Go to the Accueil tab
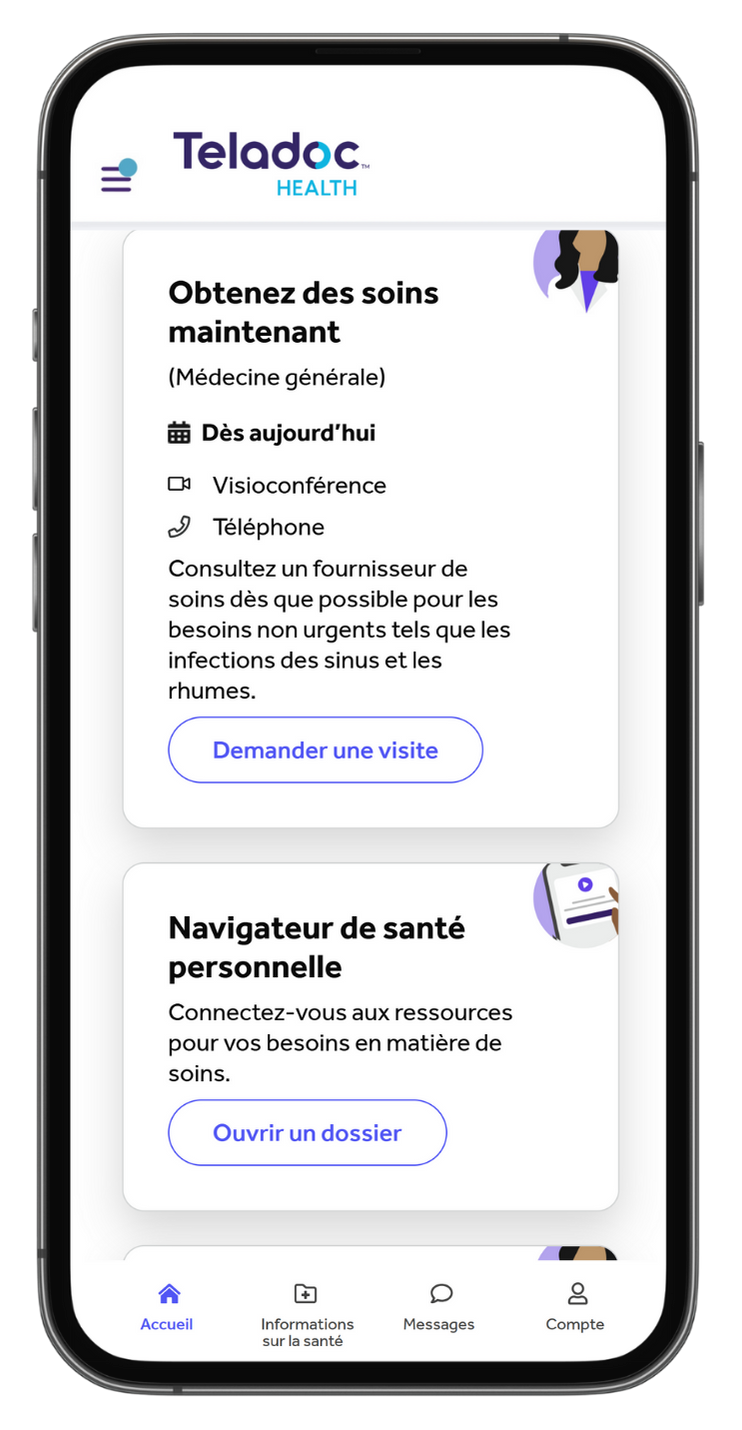 167,1308
